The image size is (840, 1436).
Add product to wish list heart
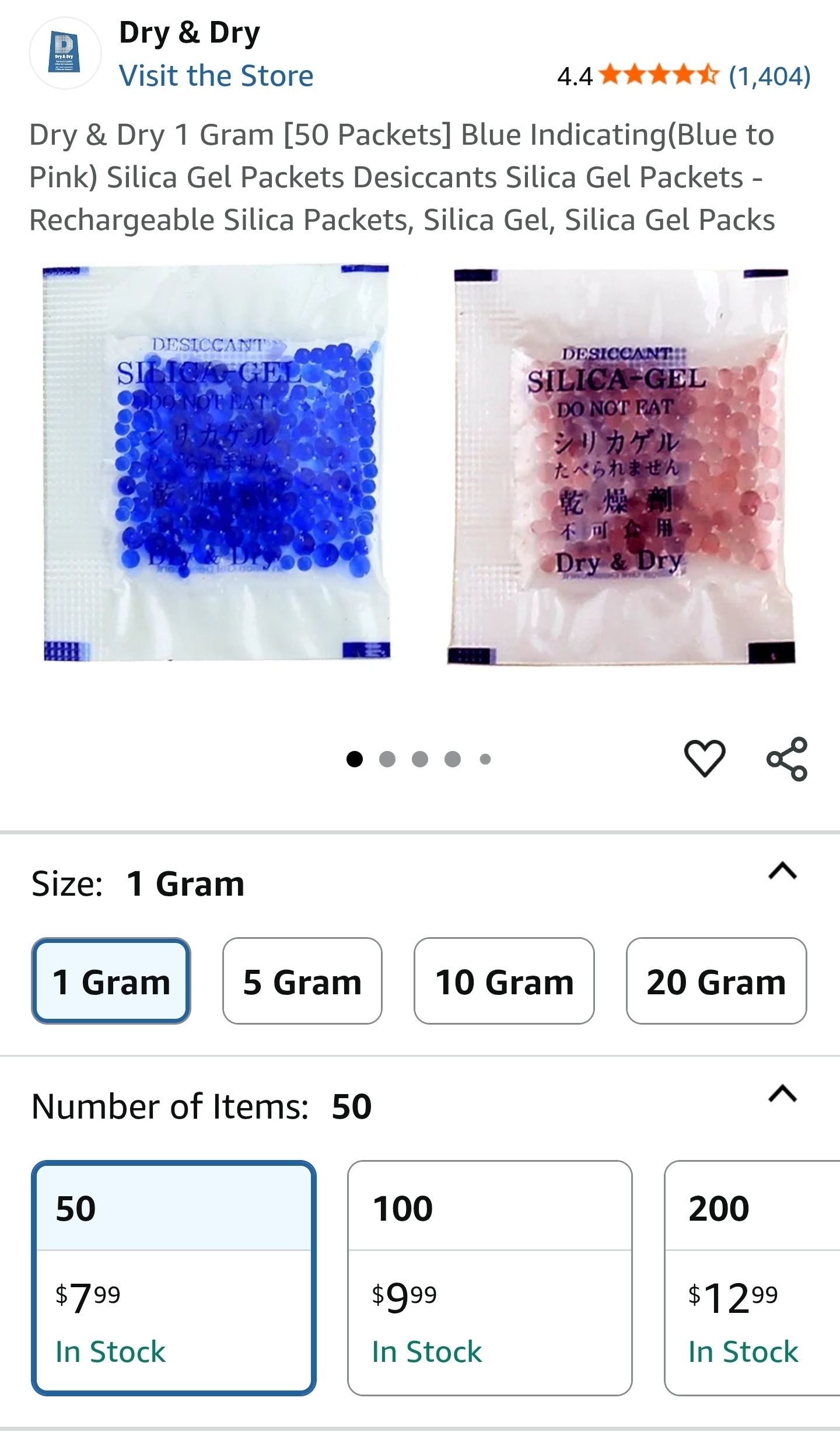(705, 758)
